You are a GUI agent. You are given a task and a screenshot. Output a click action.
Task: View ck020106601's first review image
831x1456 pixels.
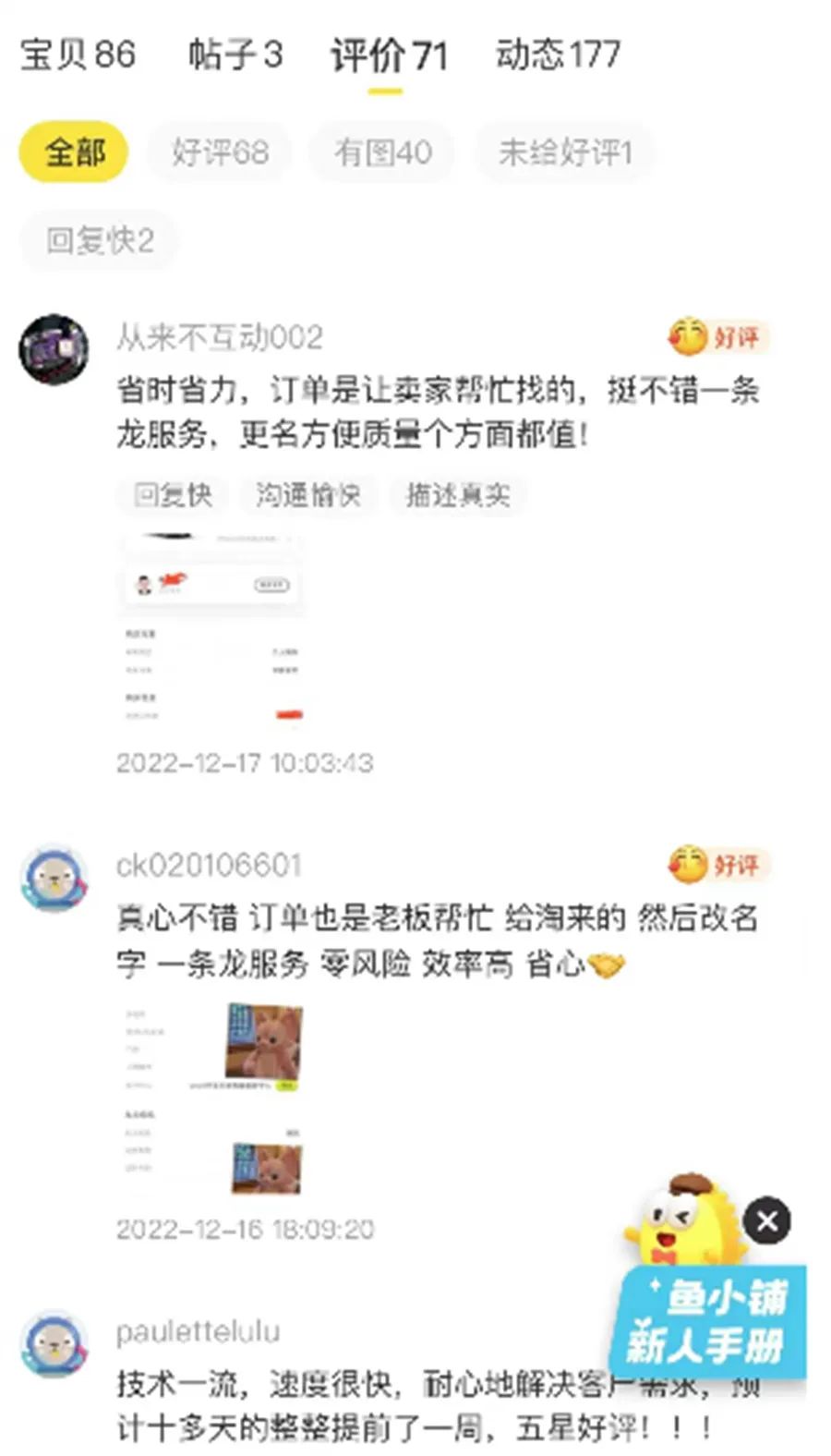coord(212,1050)
